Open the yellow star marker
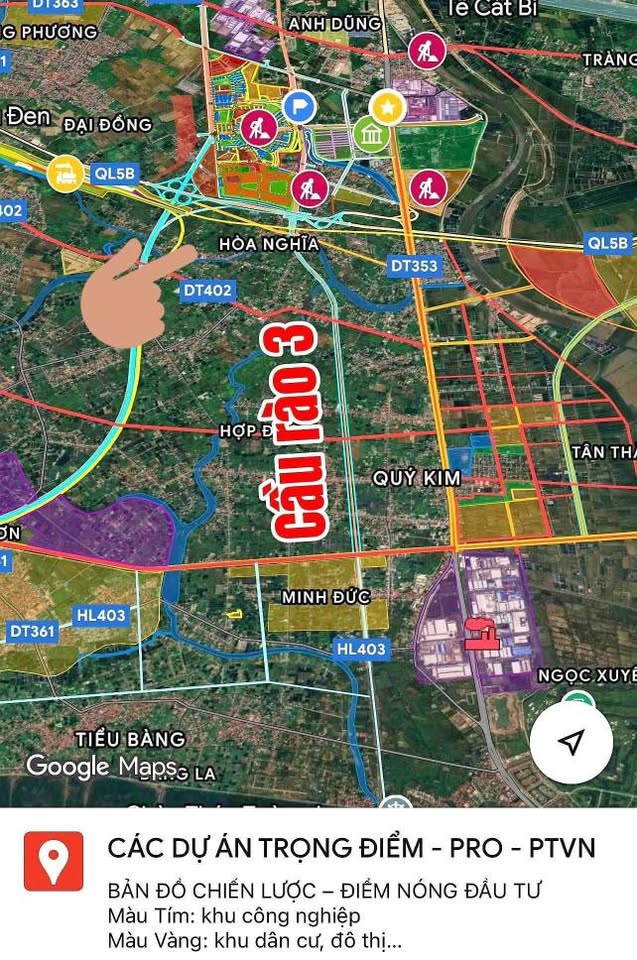Viewport: 637px width, 960px height. [x=387, y=107]
